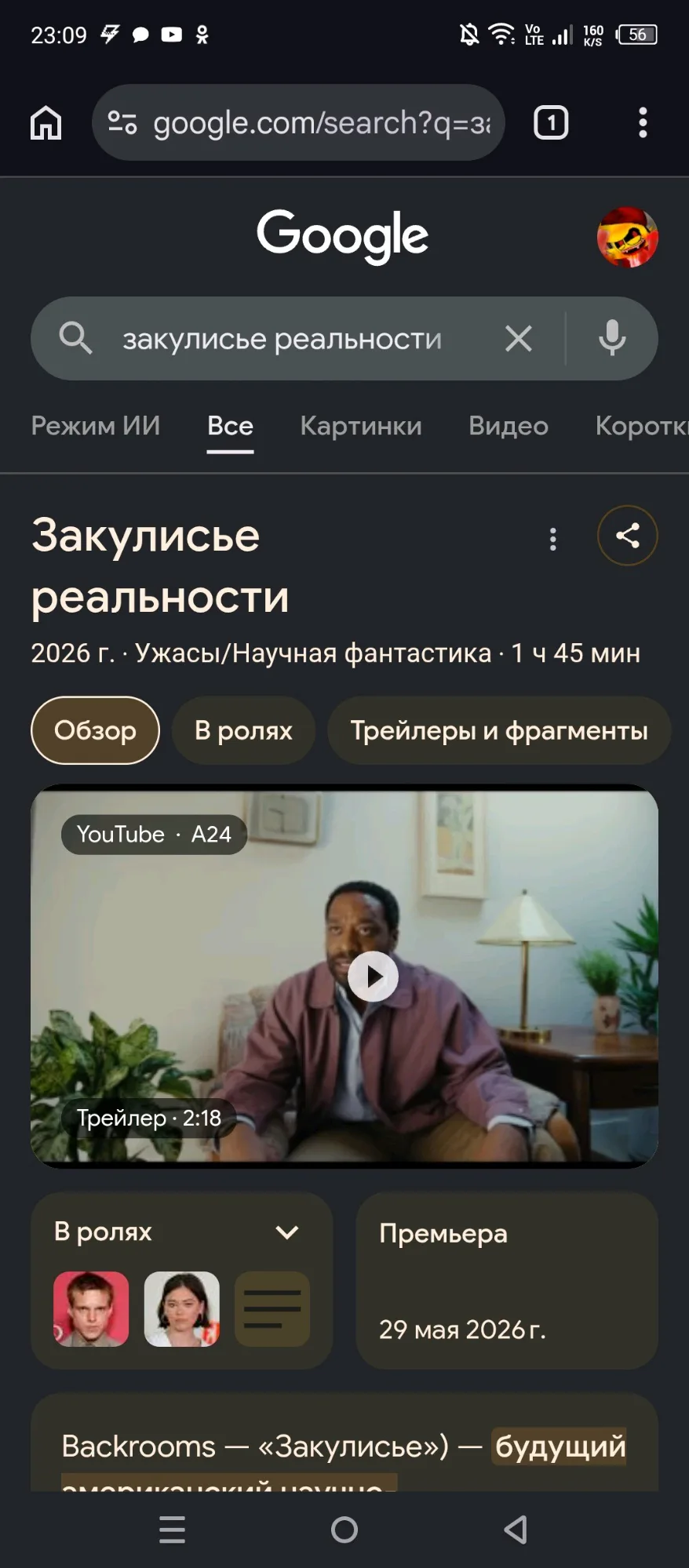This screenshot has width=689, height=1568.
Task: Open the browser's three-dot overflow menu
Action: (x=643, y=122)
